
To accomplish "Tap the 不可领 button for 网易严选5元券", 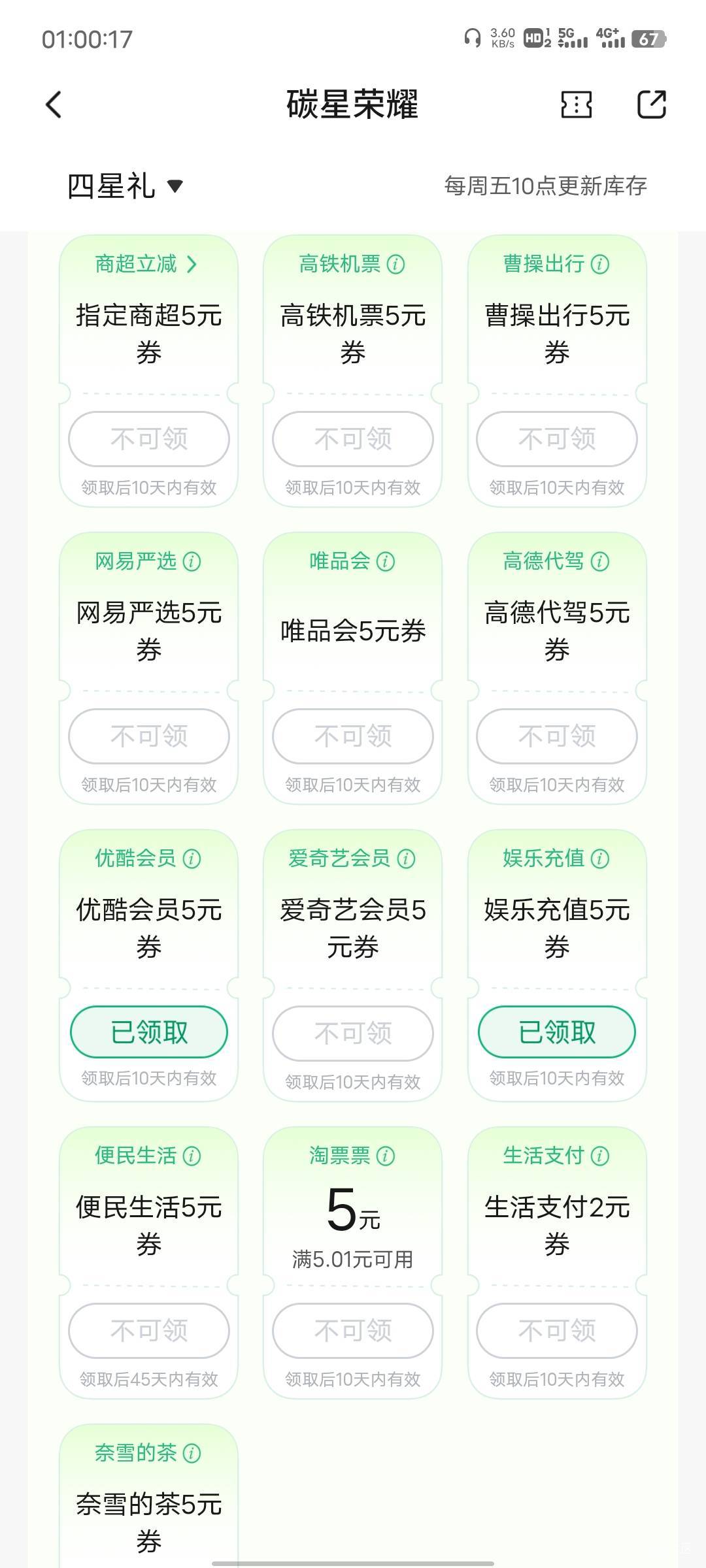I will 149,736.
